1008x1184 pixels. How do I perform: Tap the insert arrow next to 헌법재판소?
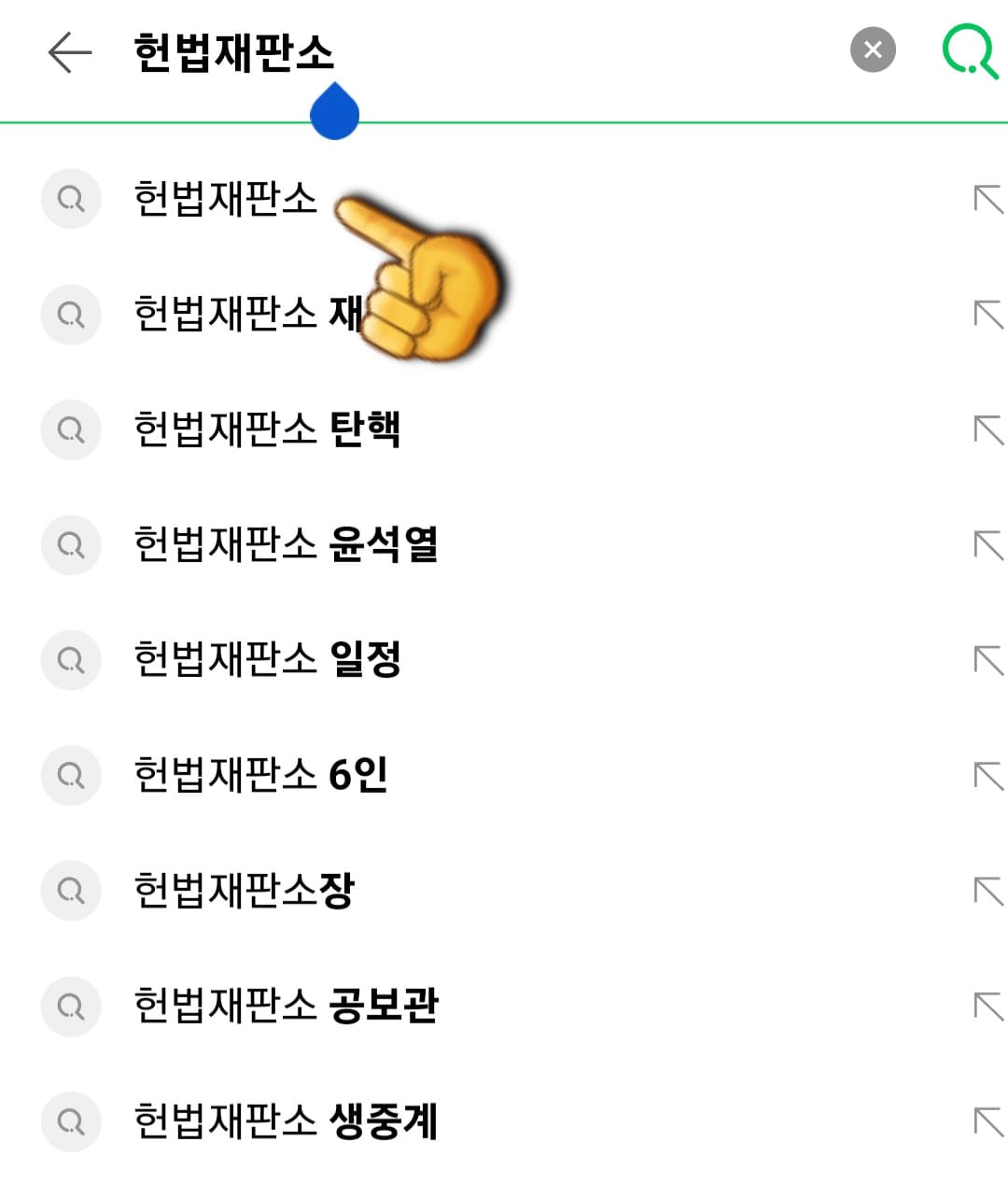tap(987, 199)
